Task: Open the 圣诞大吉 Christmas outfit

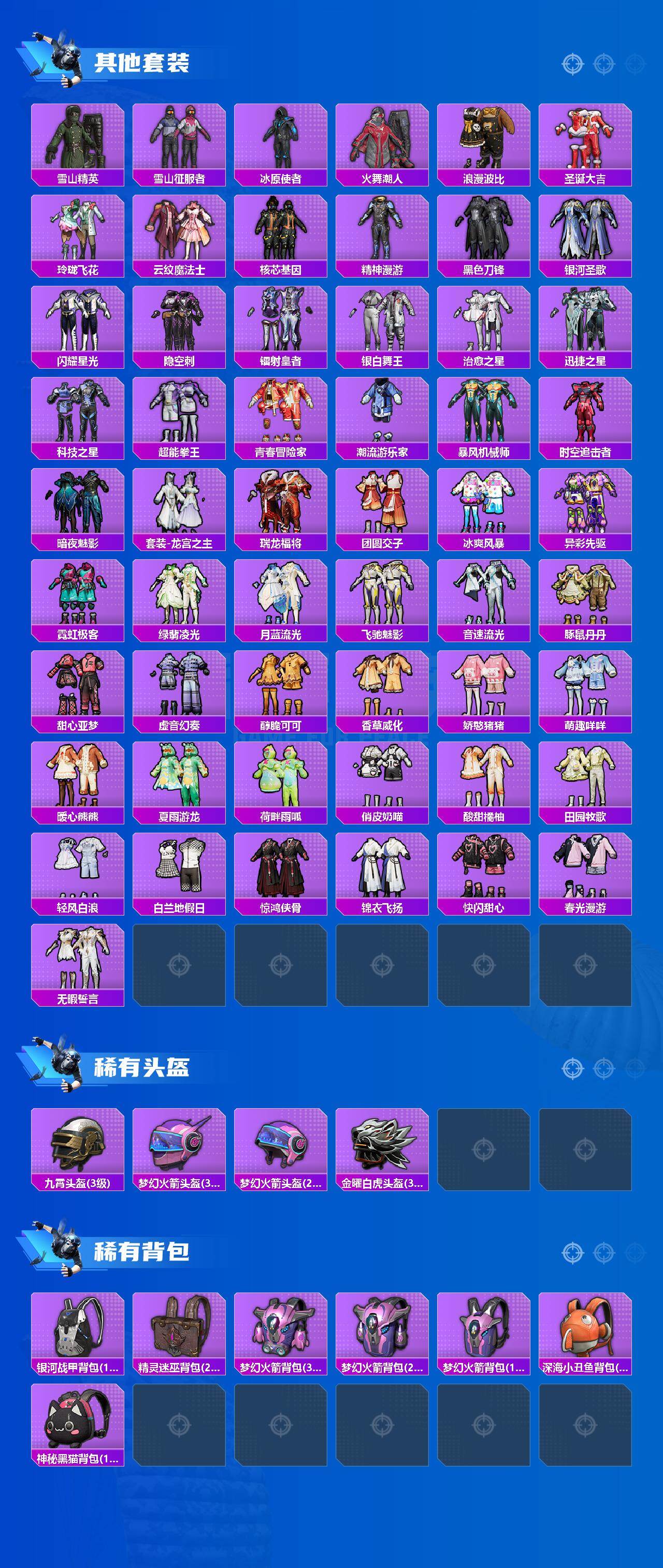Action: [x=585, y=140]
